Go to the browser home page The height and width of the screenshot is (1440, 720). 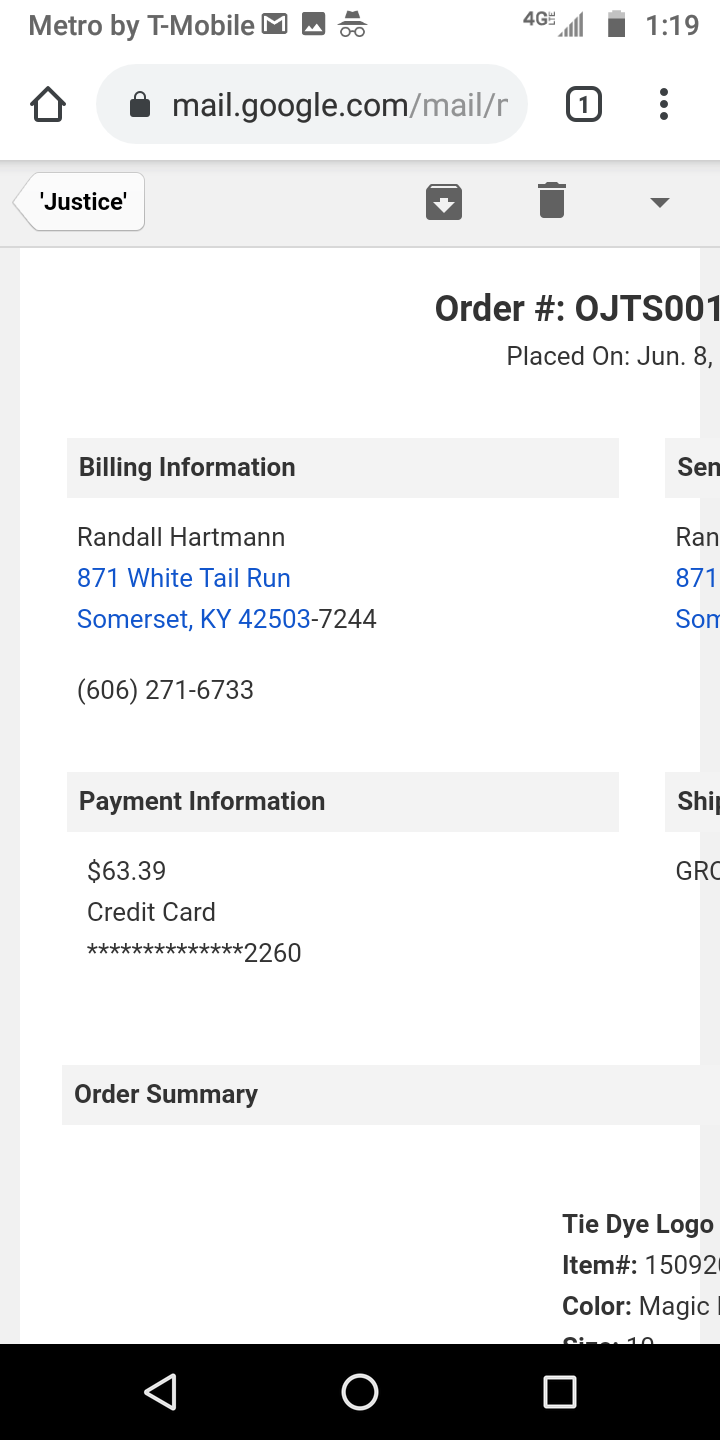point(48,104)
